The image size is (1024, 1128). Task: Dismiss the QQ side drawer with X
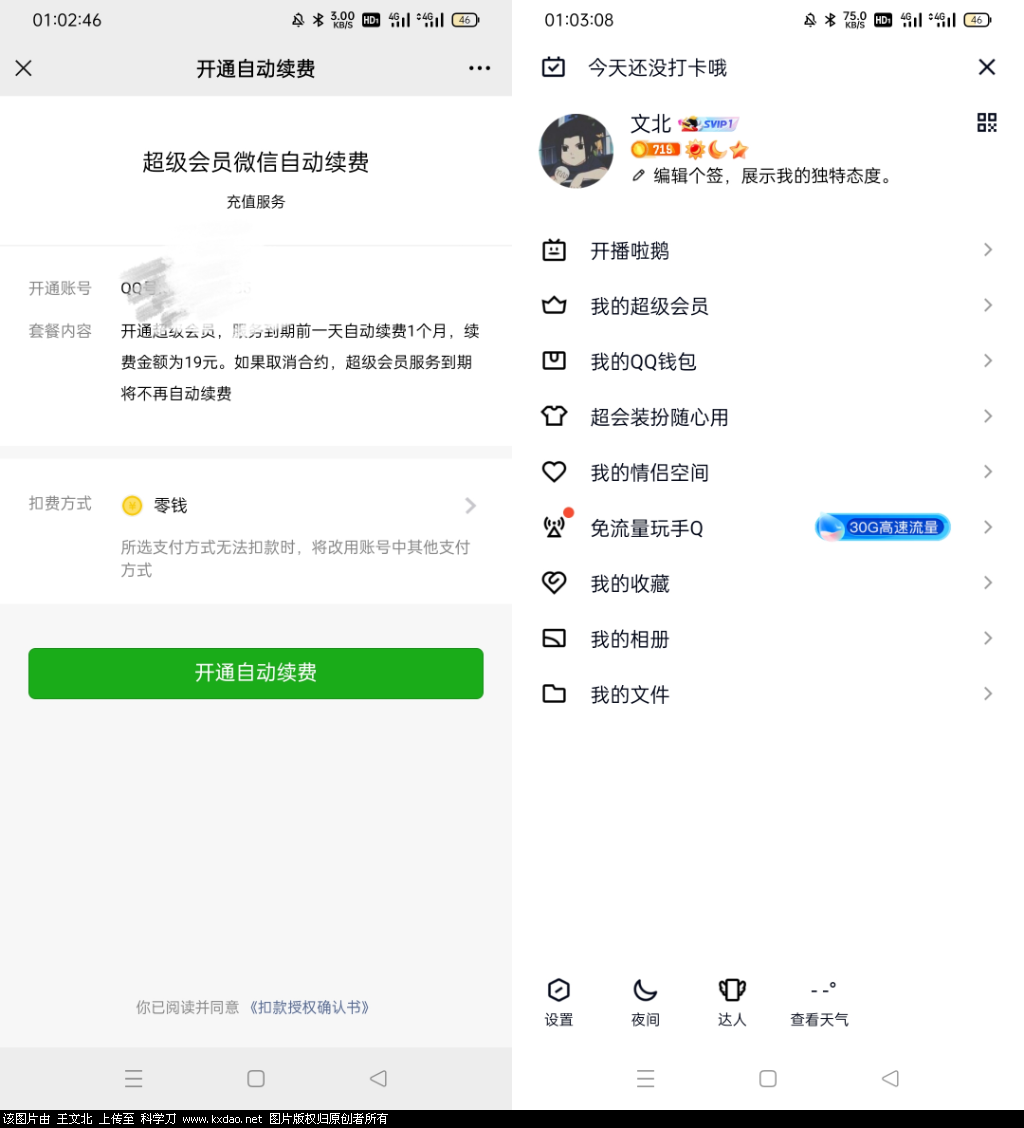tap(987, 67)
